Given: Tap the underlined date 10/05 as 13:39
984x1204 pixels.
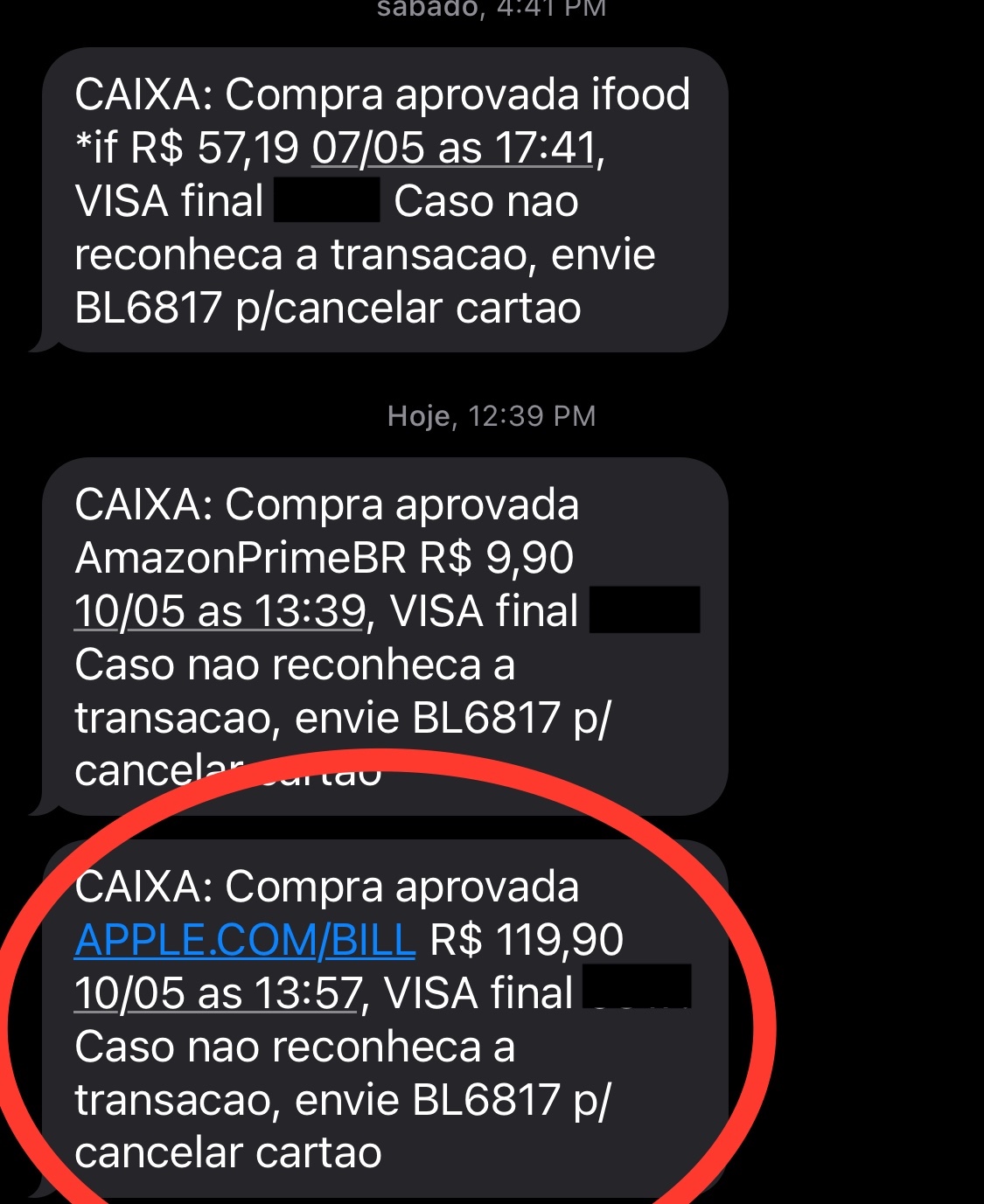Looking at the screenshot, I should click(220, 610).
